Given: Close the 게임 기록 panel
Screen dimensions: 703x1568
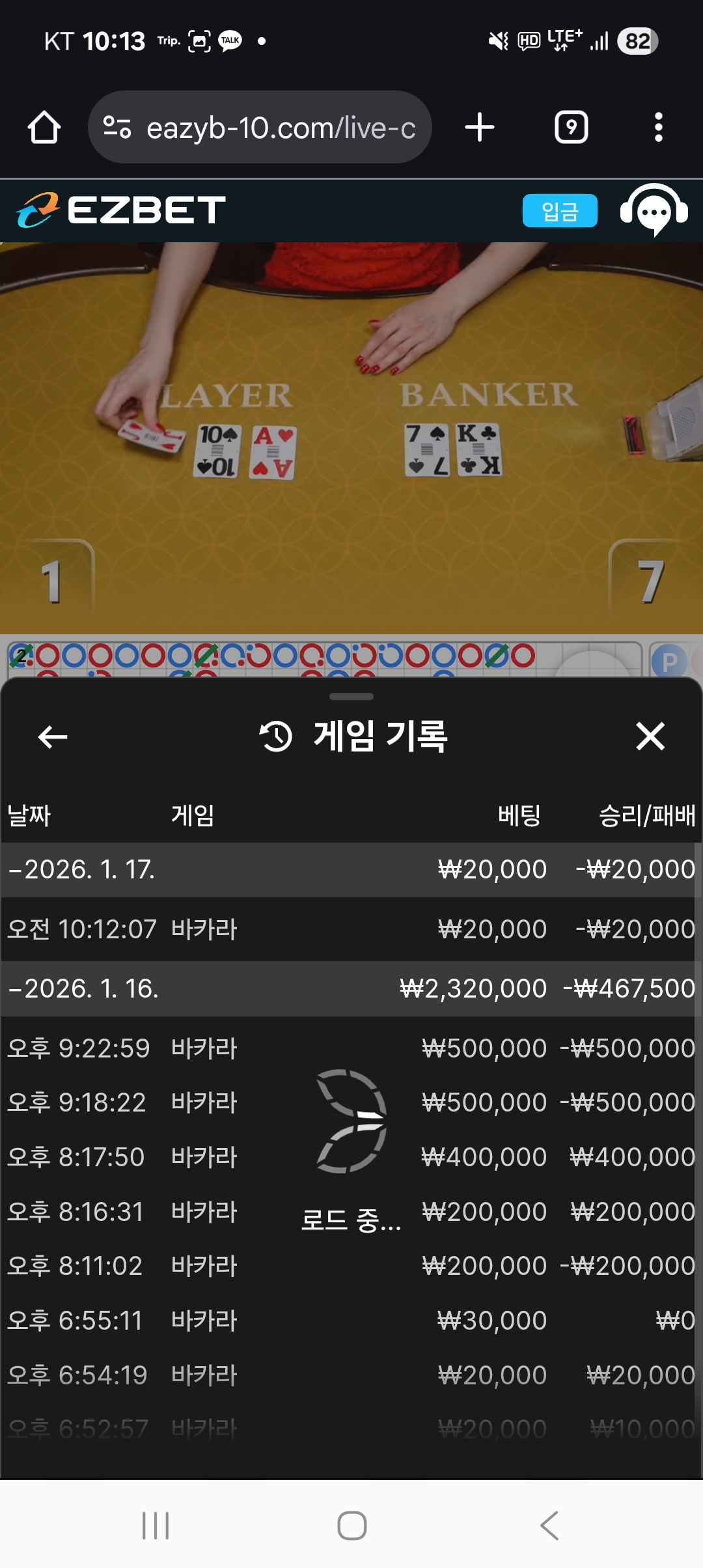Looking at the screenshot, I should (650, 737).
